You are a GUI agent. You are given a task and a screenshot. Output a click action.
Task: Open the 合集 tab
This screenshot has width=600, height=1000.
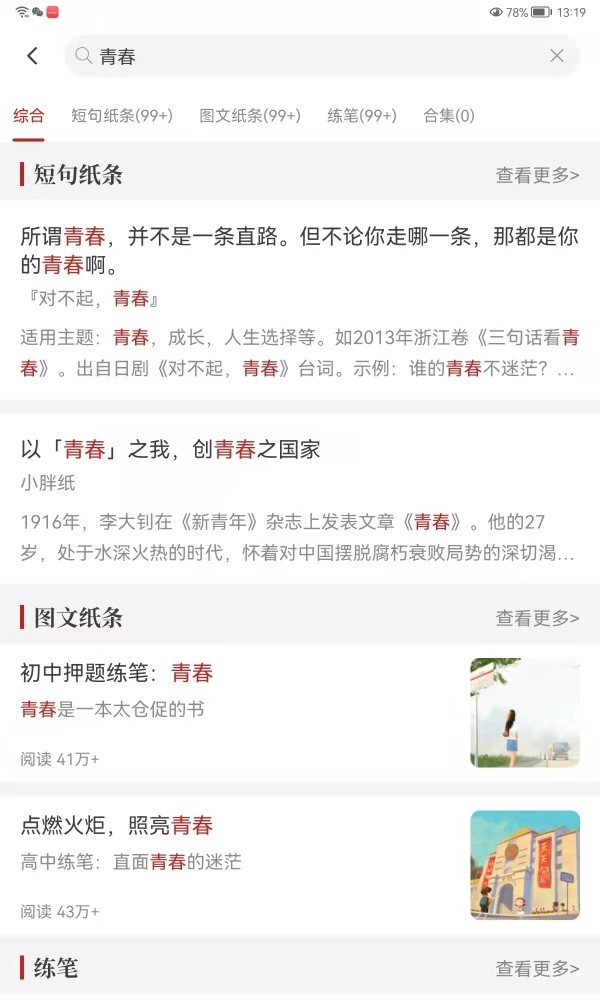449,116
